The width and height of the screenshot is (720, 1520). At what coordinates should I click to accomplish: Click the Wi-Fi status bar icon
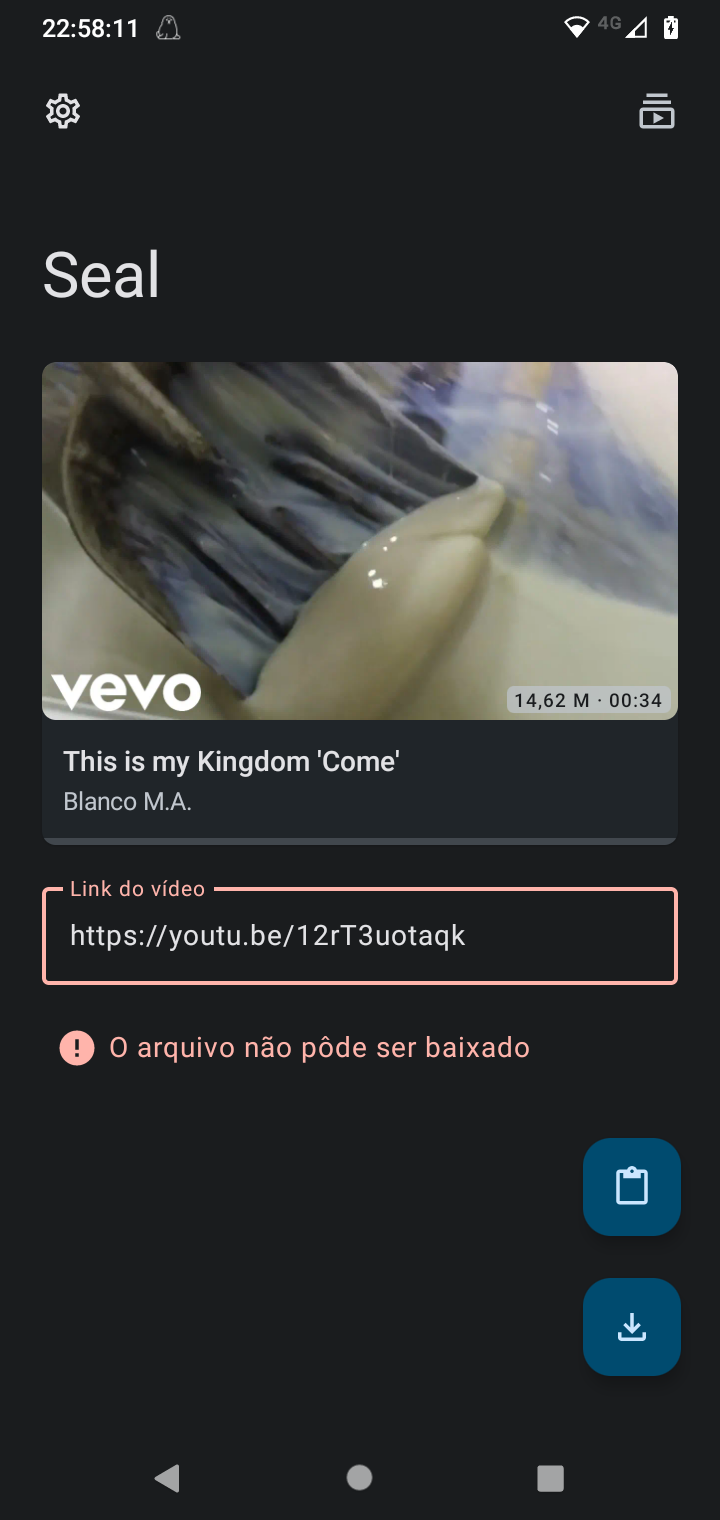[578, 28]
